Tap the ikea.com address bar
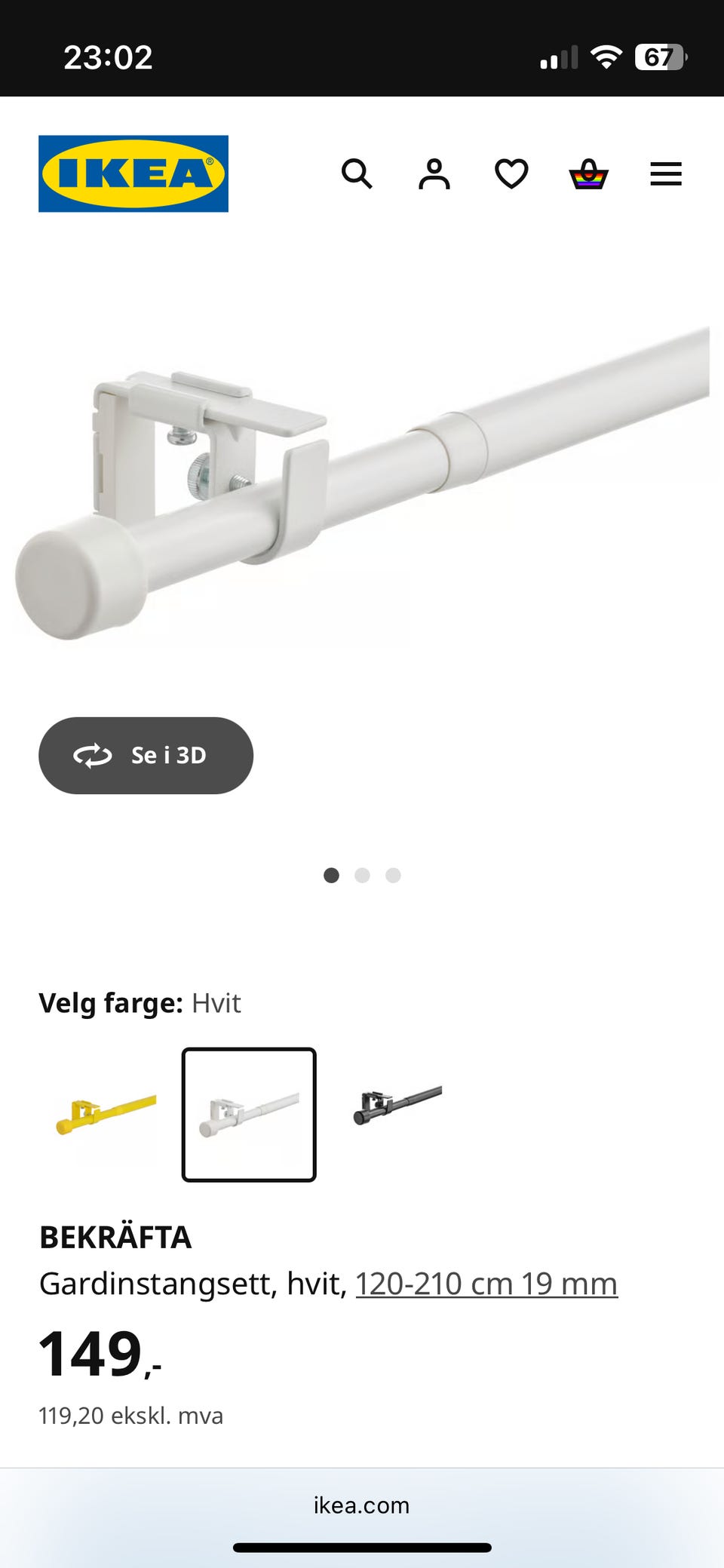The width and height of the screenshot is (724, 1568). 362,1505
